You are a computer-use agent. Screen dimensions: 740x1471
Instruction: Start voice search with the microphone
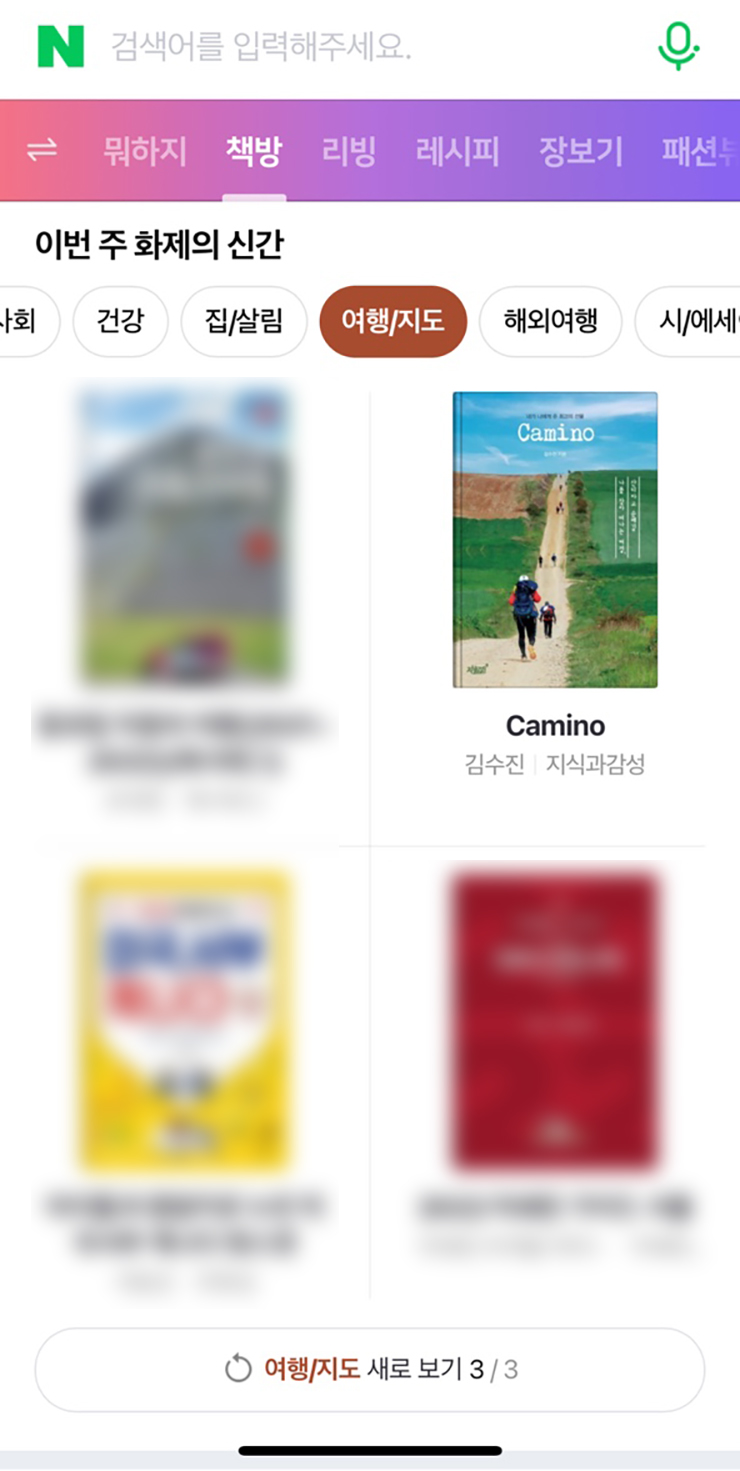[x=678, y=46]
